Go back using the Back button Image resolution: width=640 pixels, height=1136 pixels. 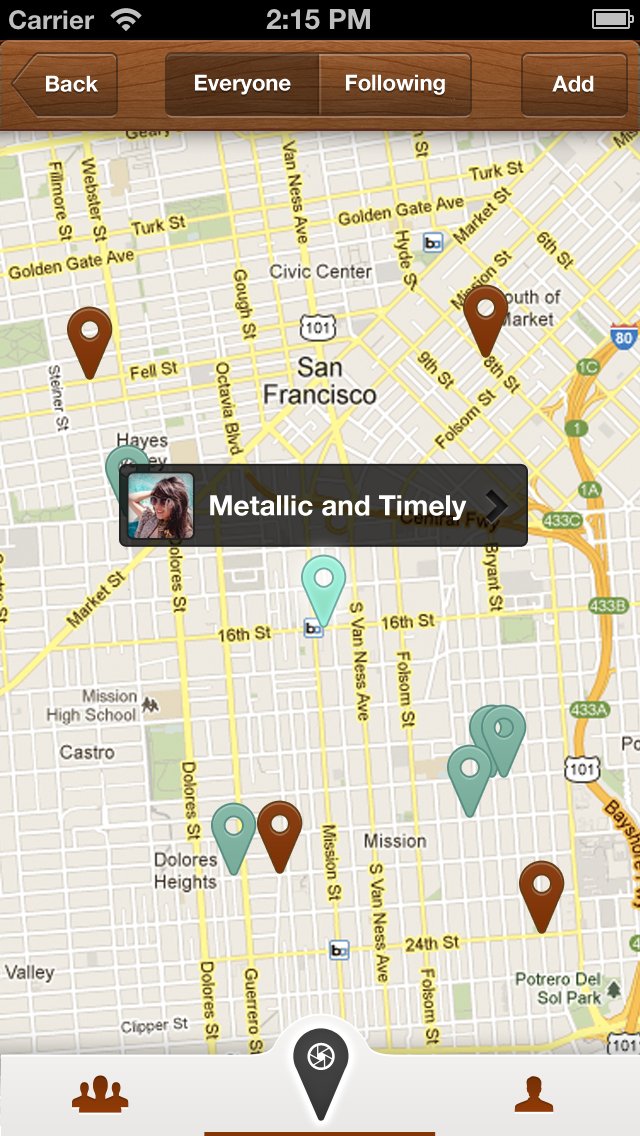pyautogui.click(x=65, y=84)
